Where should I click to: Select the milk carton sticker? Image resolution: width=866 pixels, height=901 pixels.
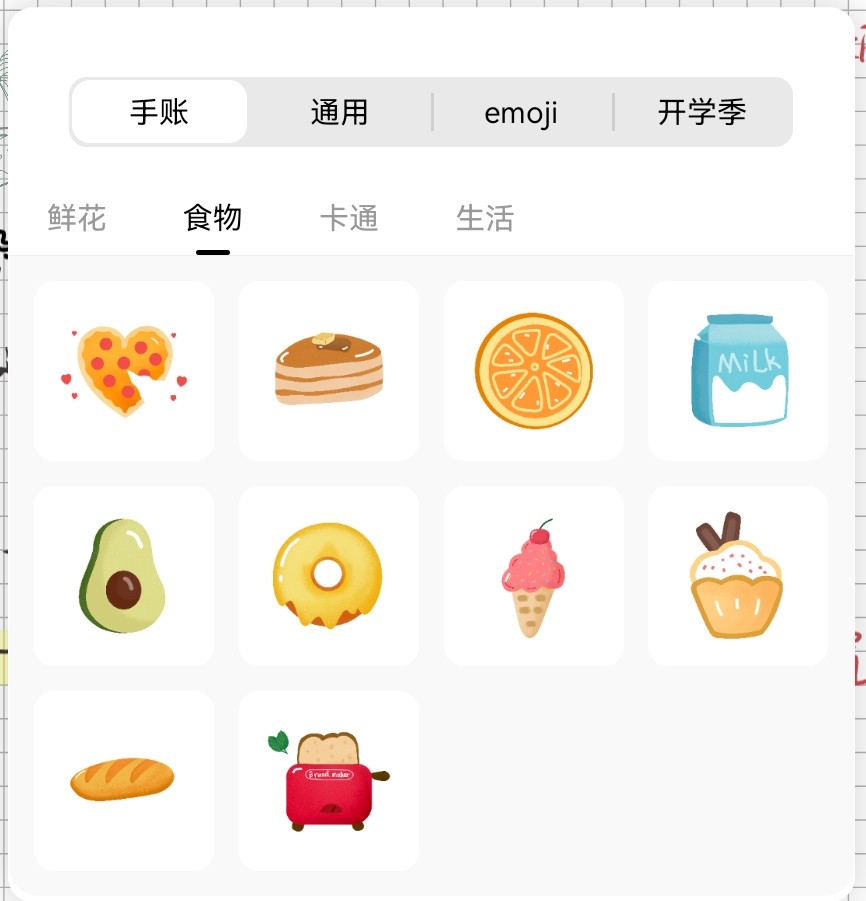(x=737, y=370)
